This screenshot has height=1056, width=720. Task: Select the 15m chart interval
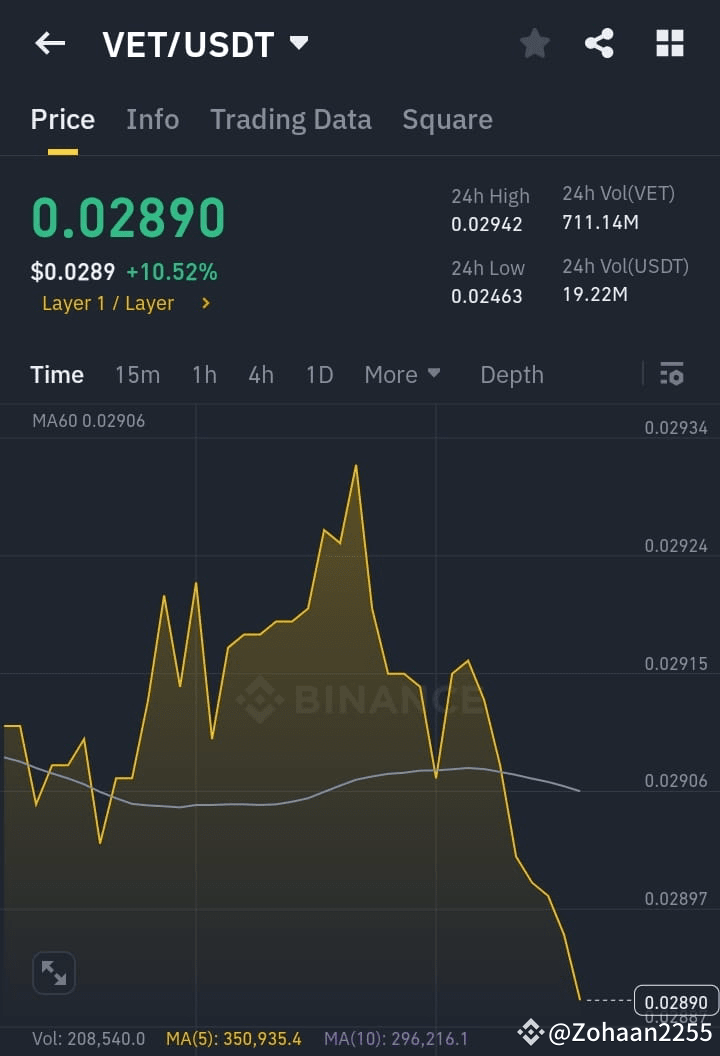[x=138, y=374]
